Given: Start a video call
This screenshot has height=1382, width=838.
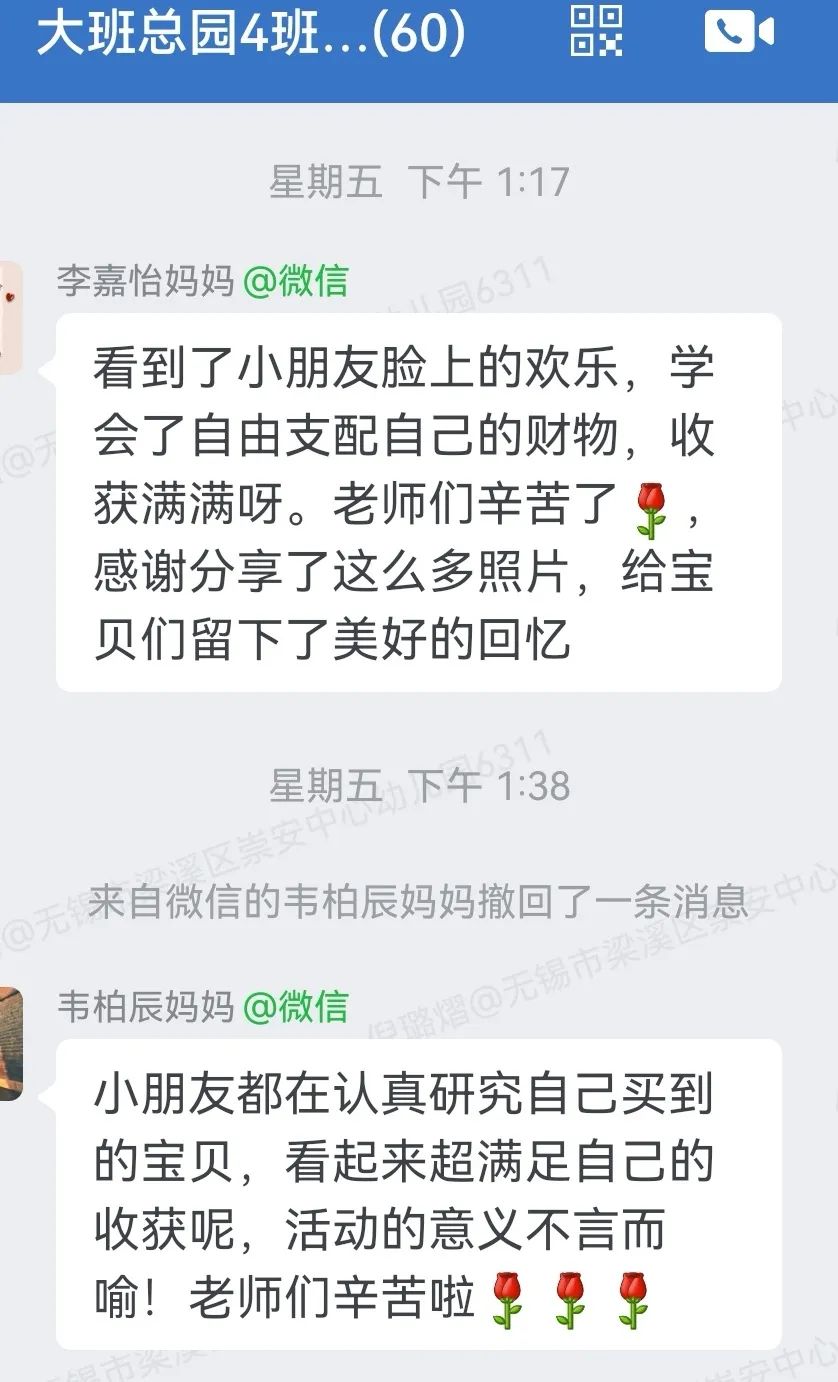Looking at the screenshot, I should 738,32.
